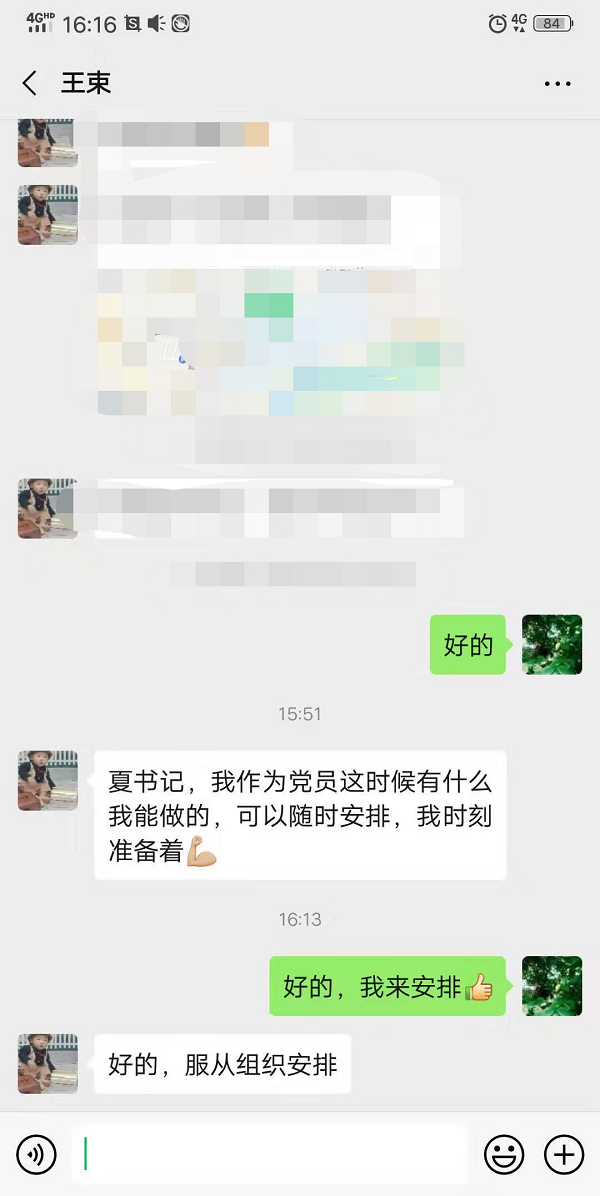Go back from the 王束 chat
This screenshot has width=600, height=1196.
pyautogui.click(x=30, y=83)
